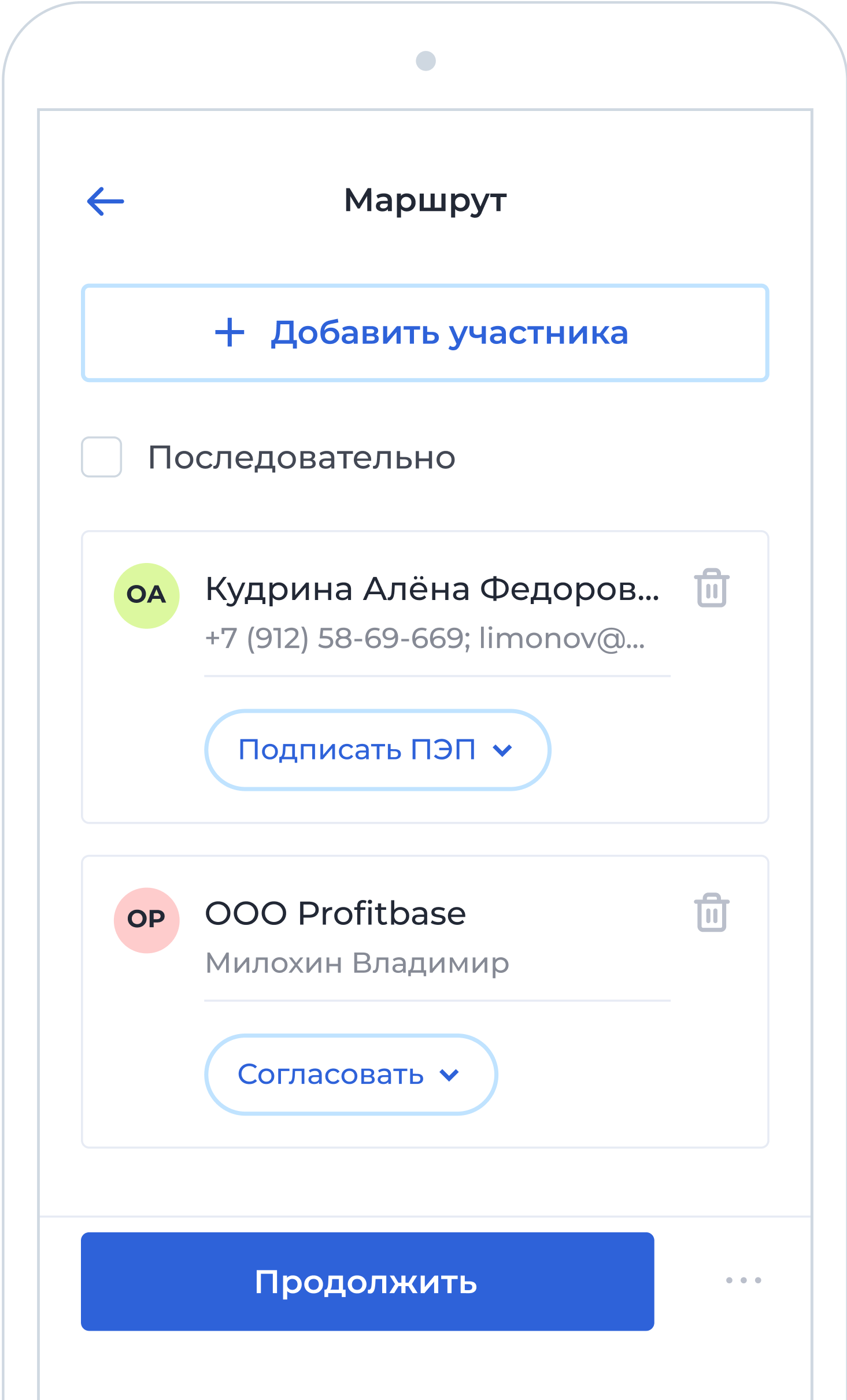This screenshot has width=847, height=1400.
Task: Delete participant Кудрина Алёна
Action: (x=712, y=588)
